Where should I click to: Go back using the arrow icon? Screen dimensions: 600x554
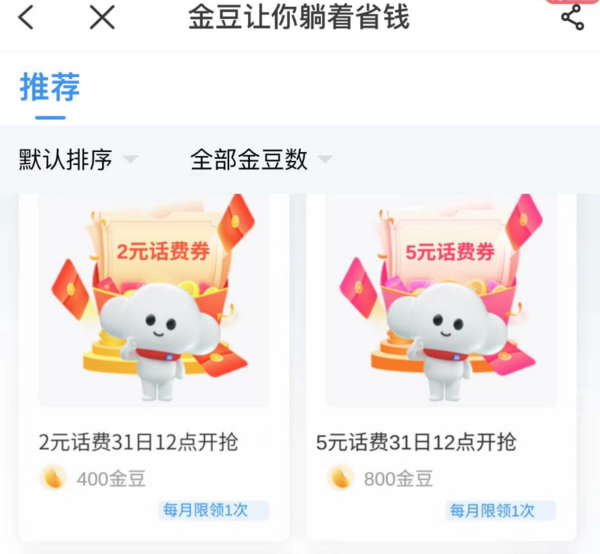click(27, 17)
